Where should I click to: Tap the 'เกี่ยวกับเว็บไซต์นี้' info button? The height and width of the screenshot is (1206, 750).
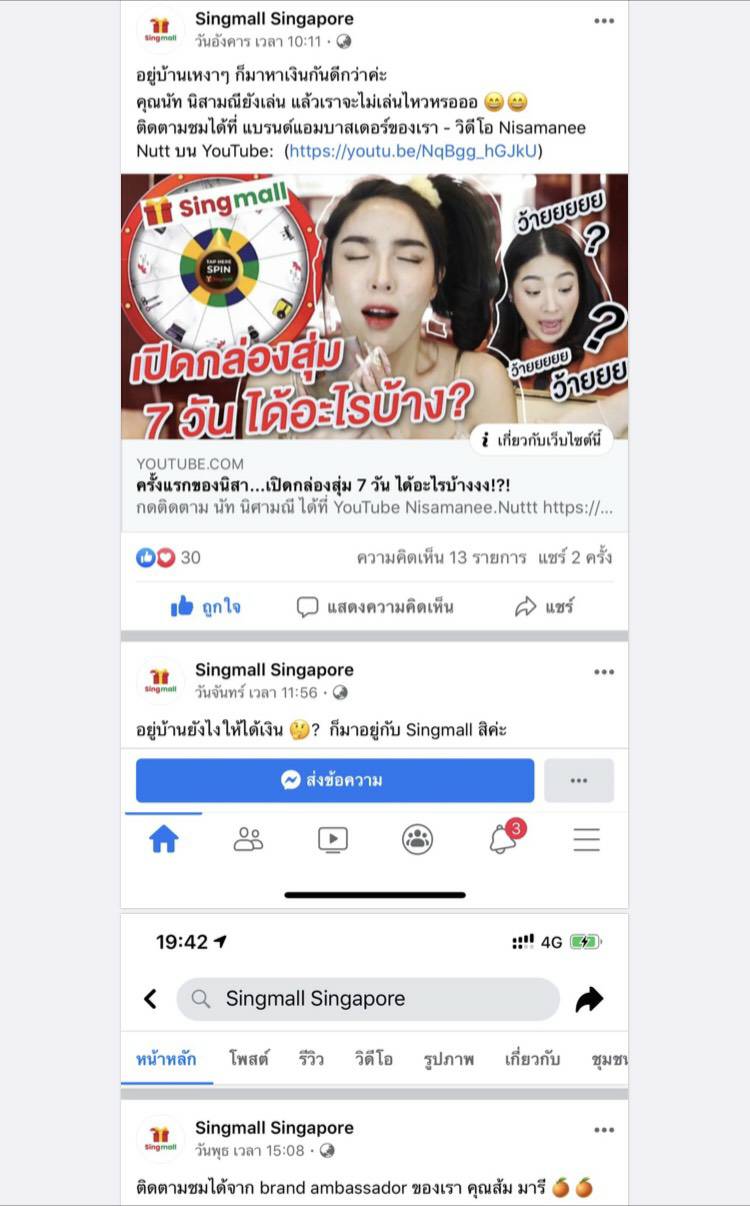[541, 439]
